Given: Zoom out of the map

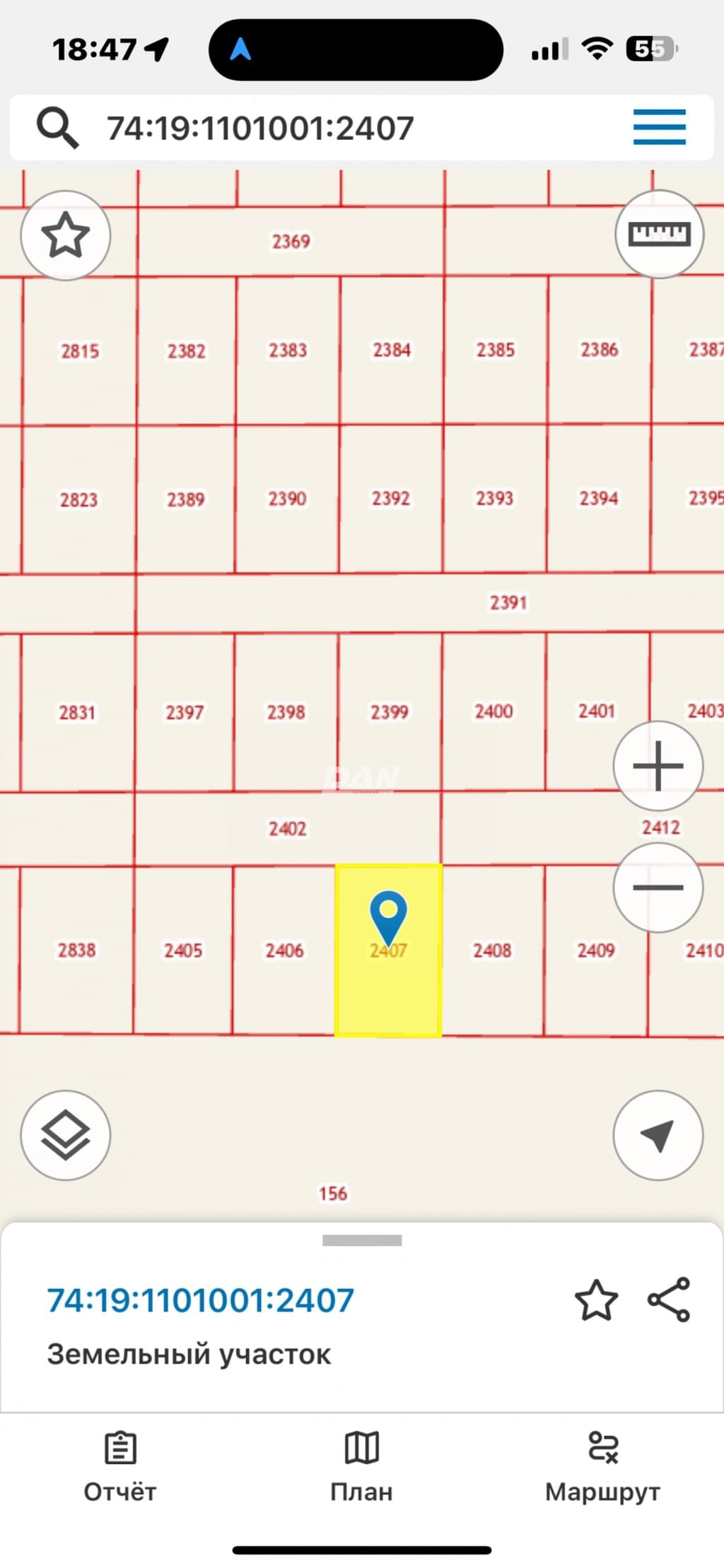Looking at the screenshot, I should click(658, 888).
